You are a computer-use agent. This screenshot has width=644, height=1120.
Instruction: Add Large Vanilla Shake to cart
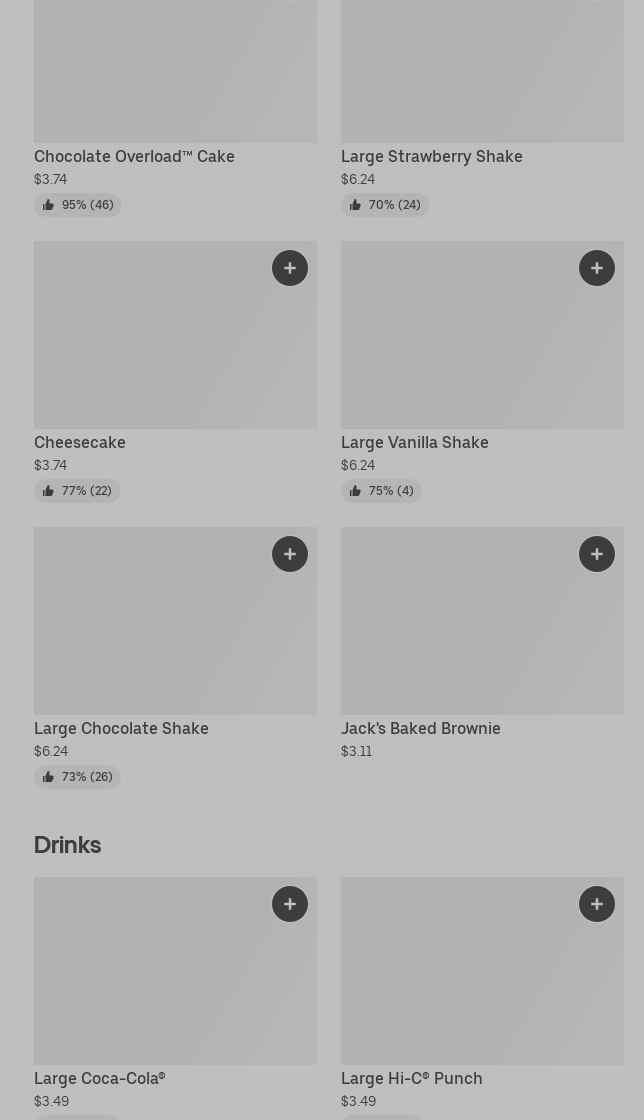pyautogui.click(x=597, y=268)
